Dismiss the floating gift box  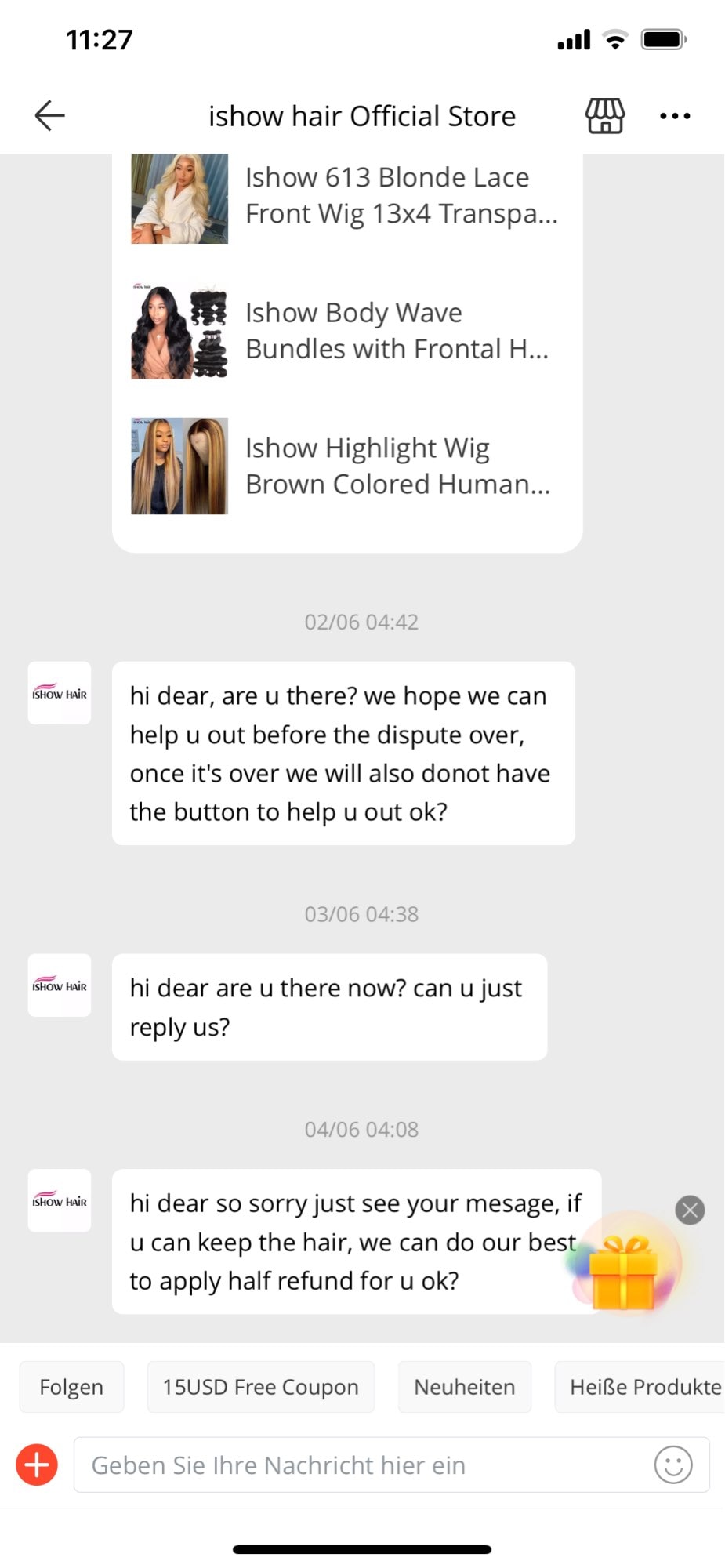tap(690, 1210)
